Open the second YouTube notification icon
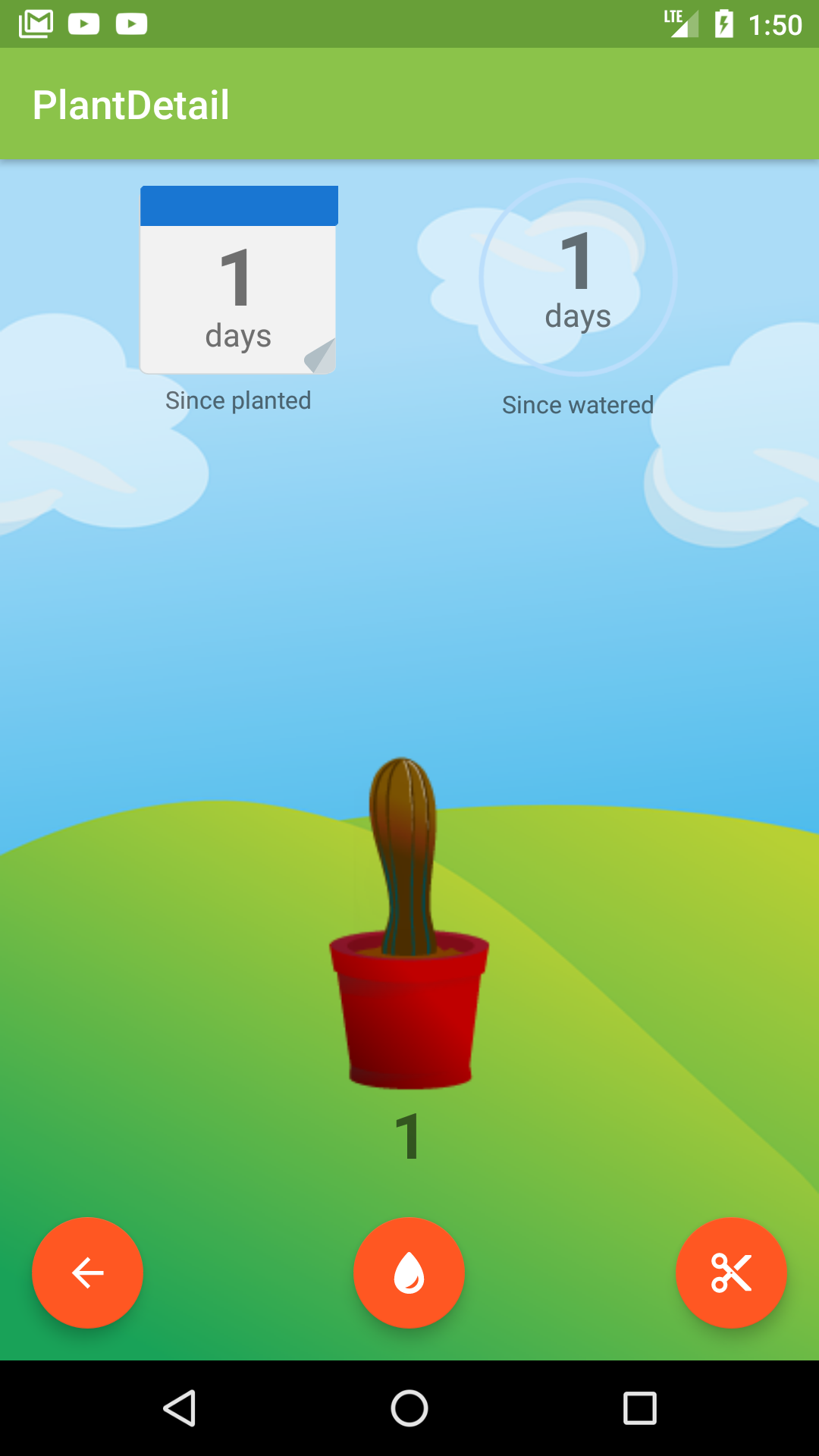 (x=132, y=24)
